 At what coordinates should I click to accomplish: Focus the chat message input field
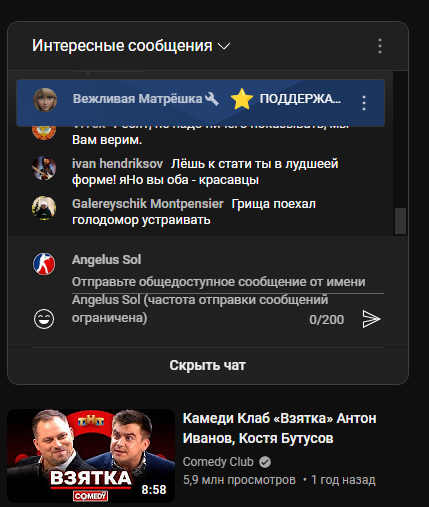[228, 284]
